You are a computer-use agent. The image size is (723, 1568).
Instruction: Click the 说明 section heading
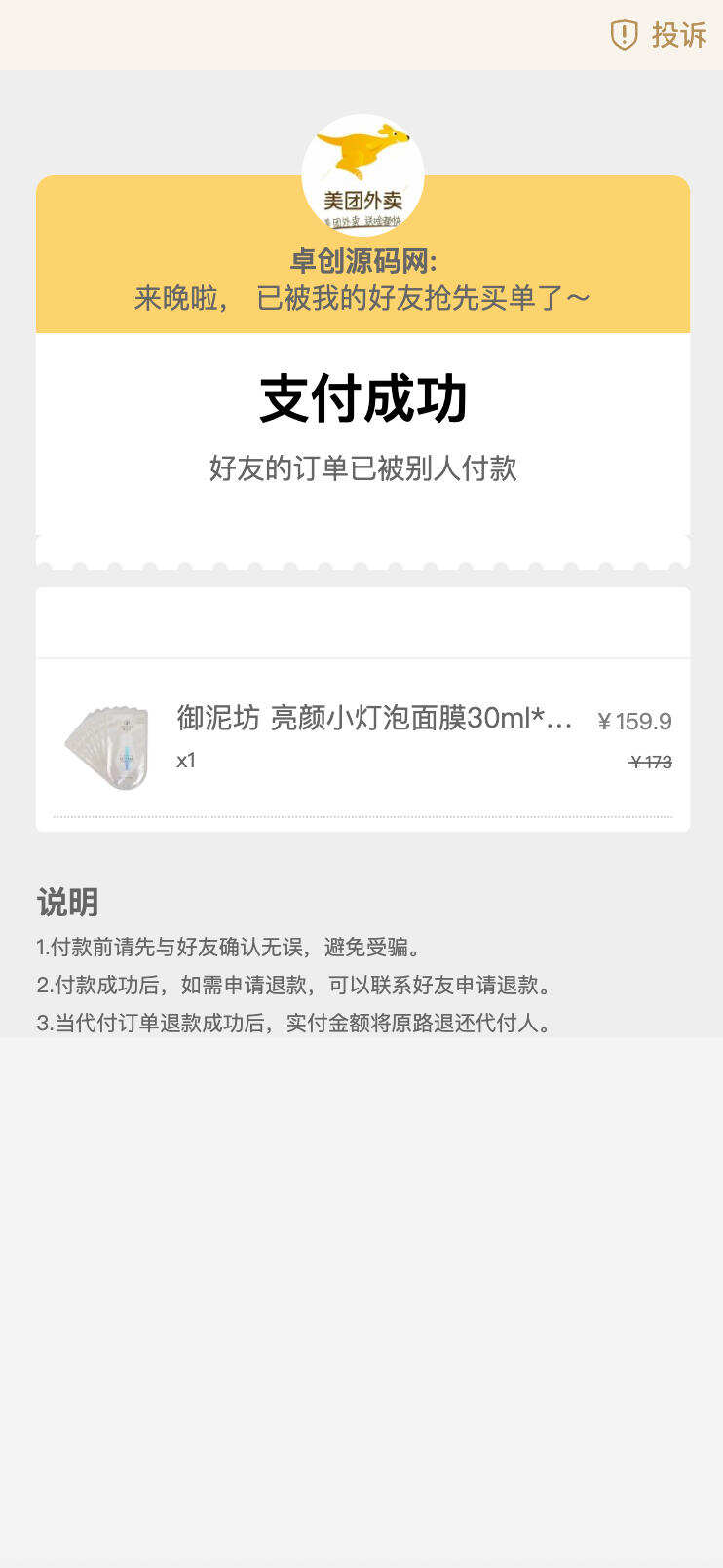(x=66, y=903)
